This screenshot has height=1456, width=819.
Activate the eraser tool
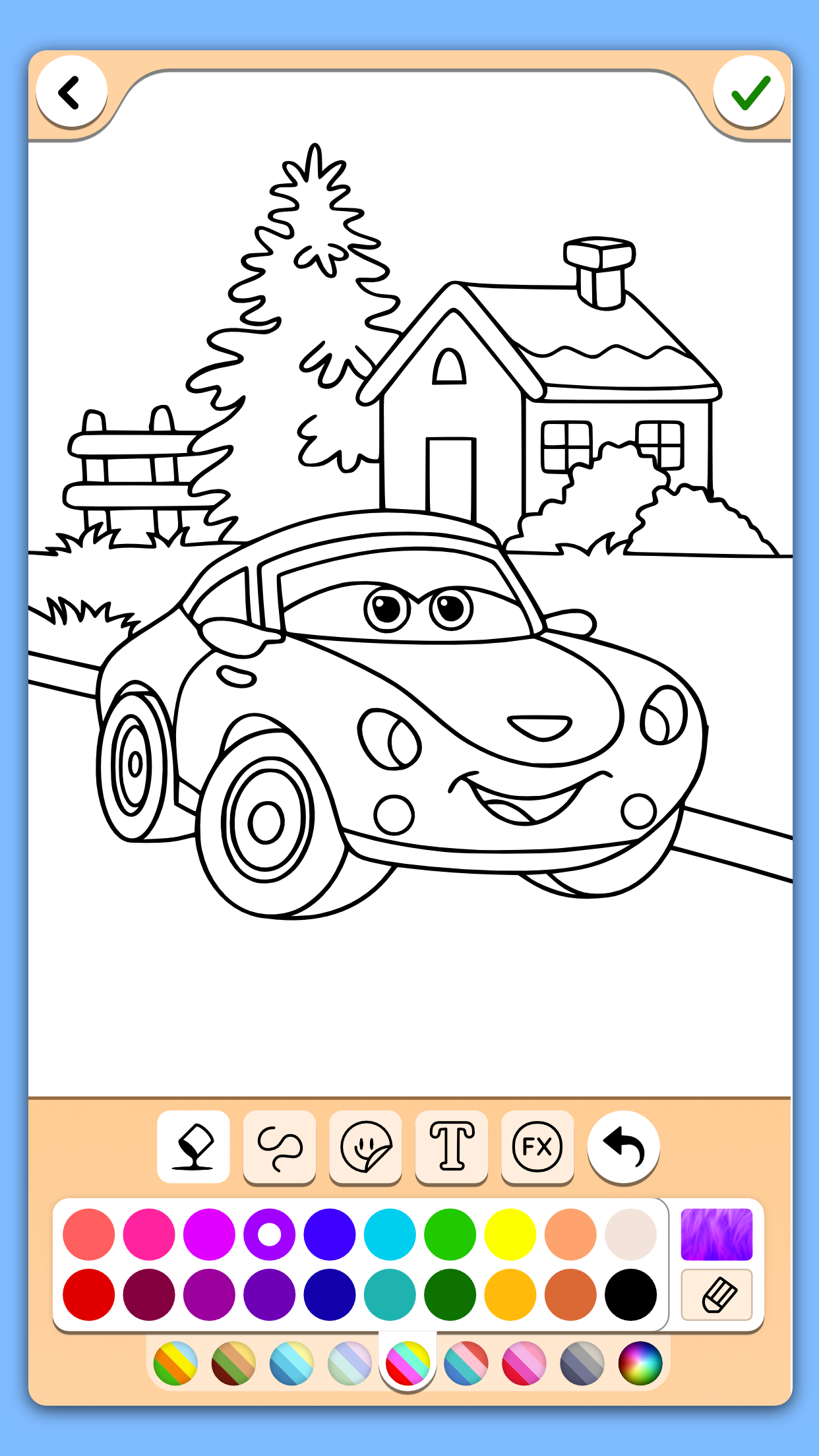coord(716,1294)
